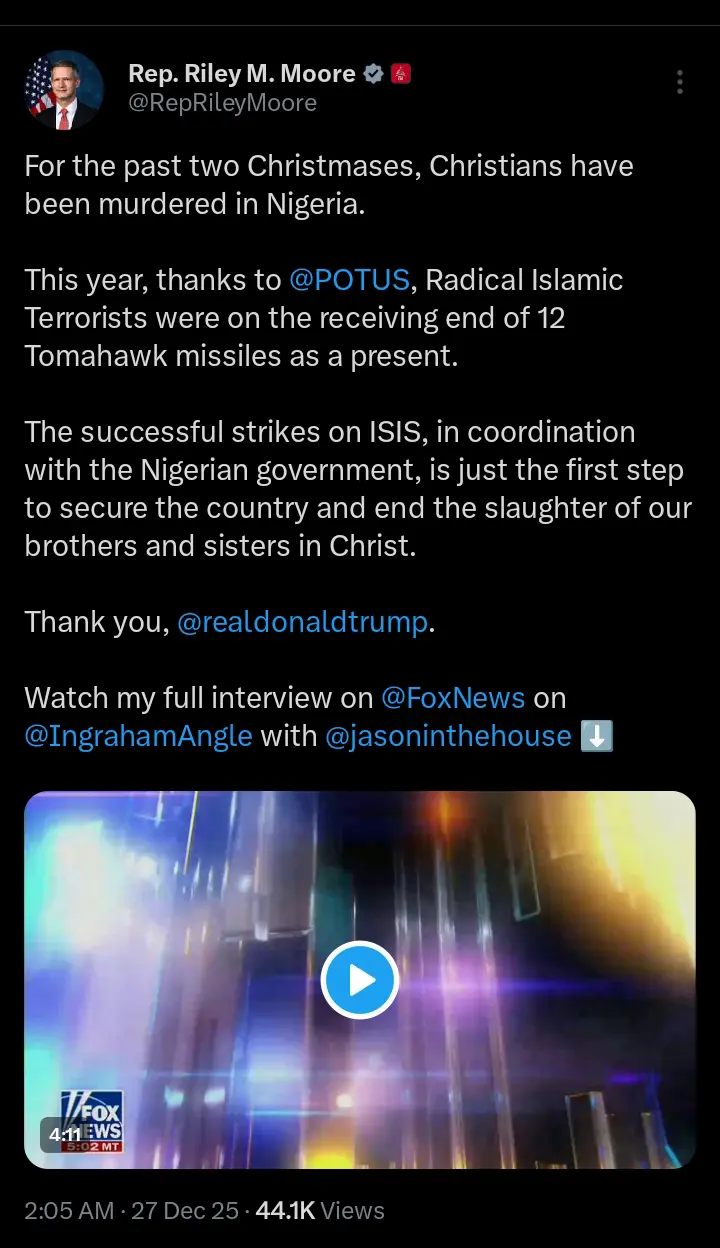This screenshot has width=720, height=1248.
Task: Go to the @IngrahamAngle profile
Action: [x=138, y=737]
